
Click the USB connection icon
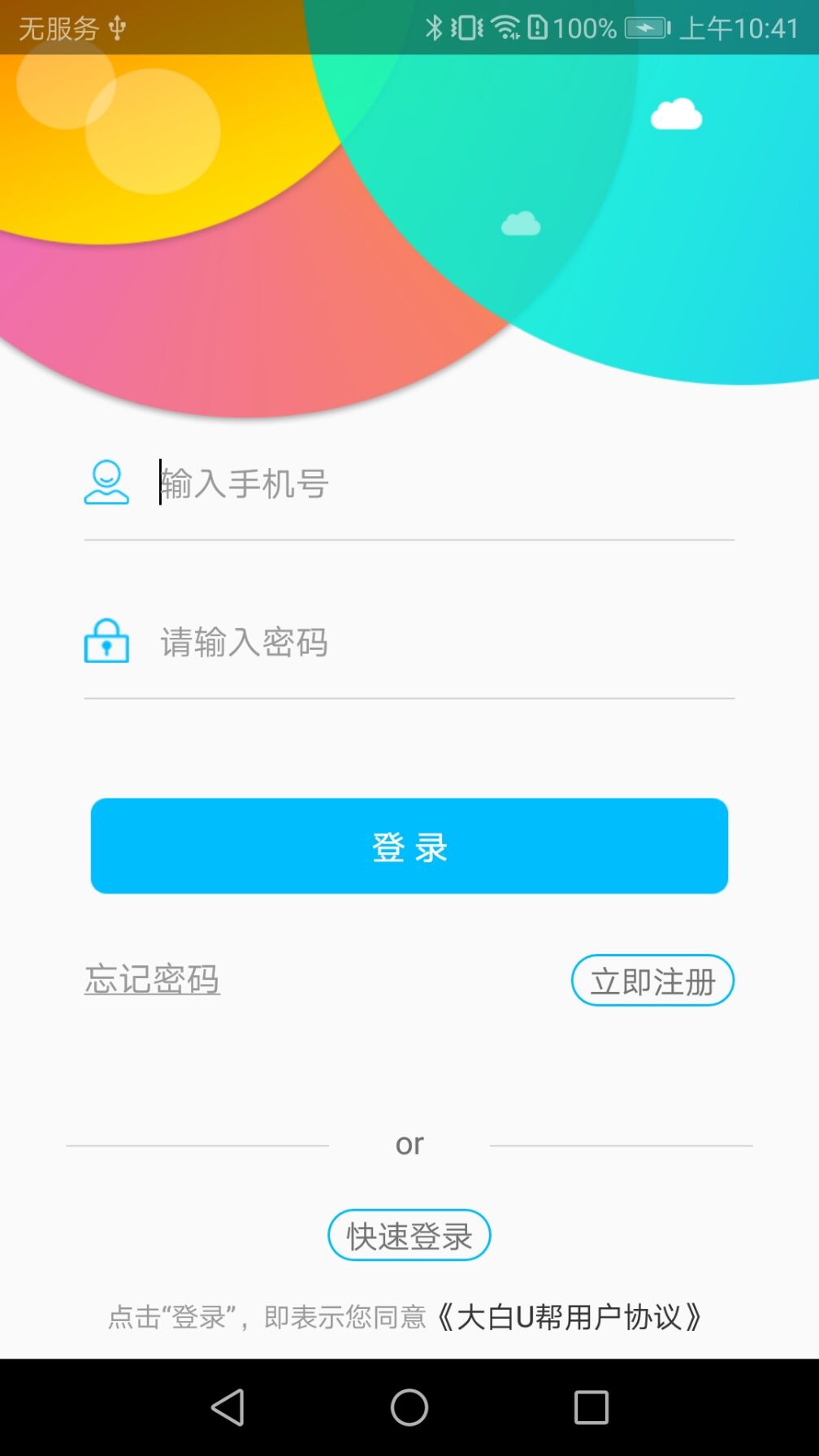tap(119, 28)
